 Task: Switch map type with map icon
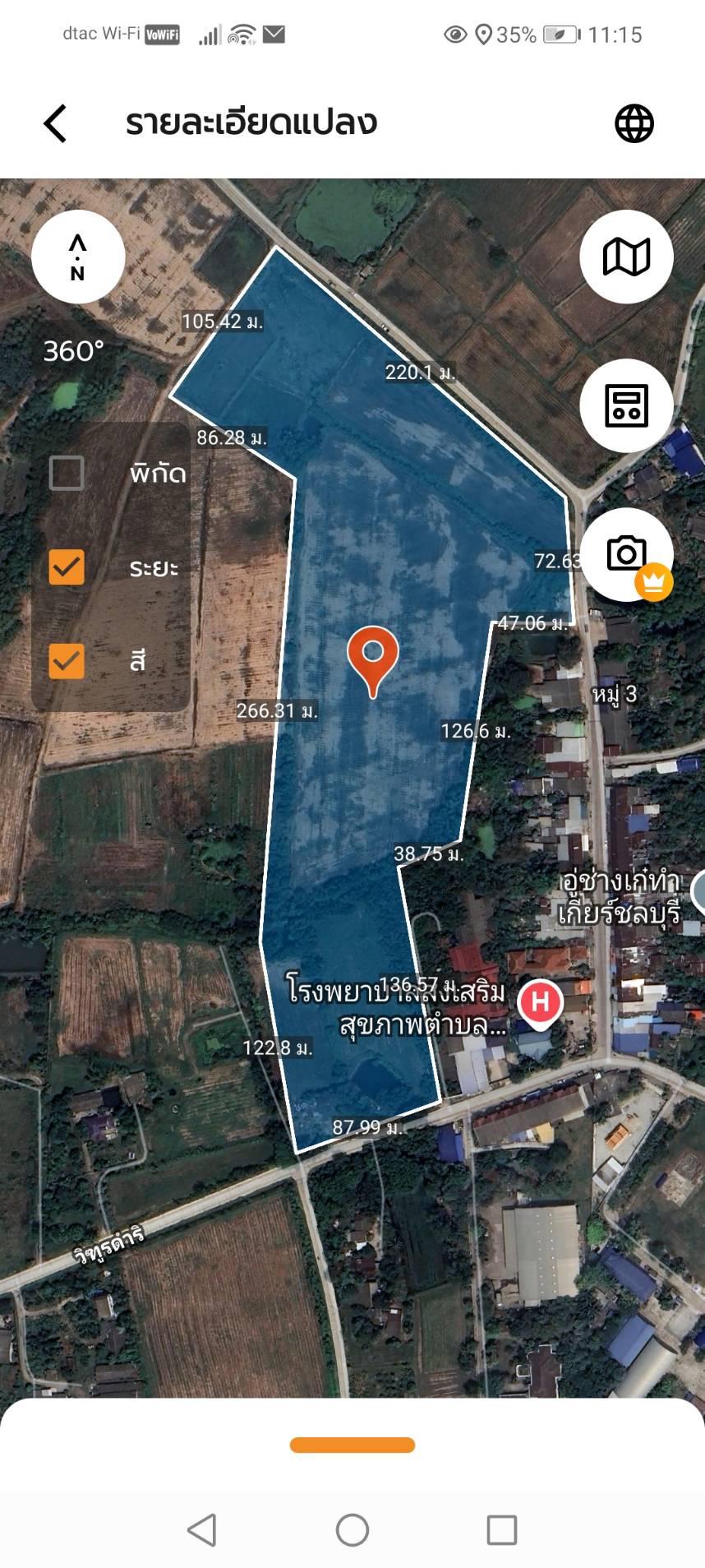626,257
